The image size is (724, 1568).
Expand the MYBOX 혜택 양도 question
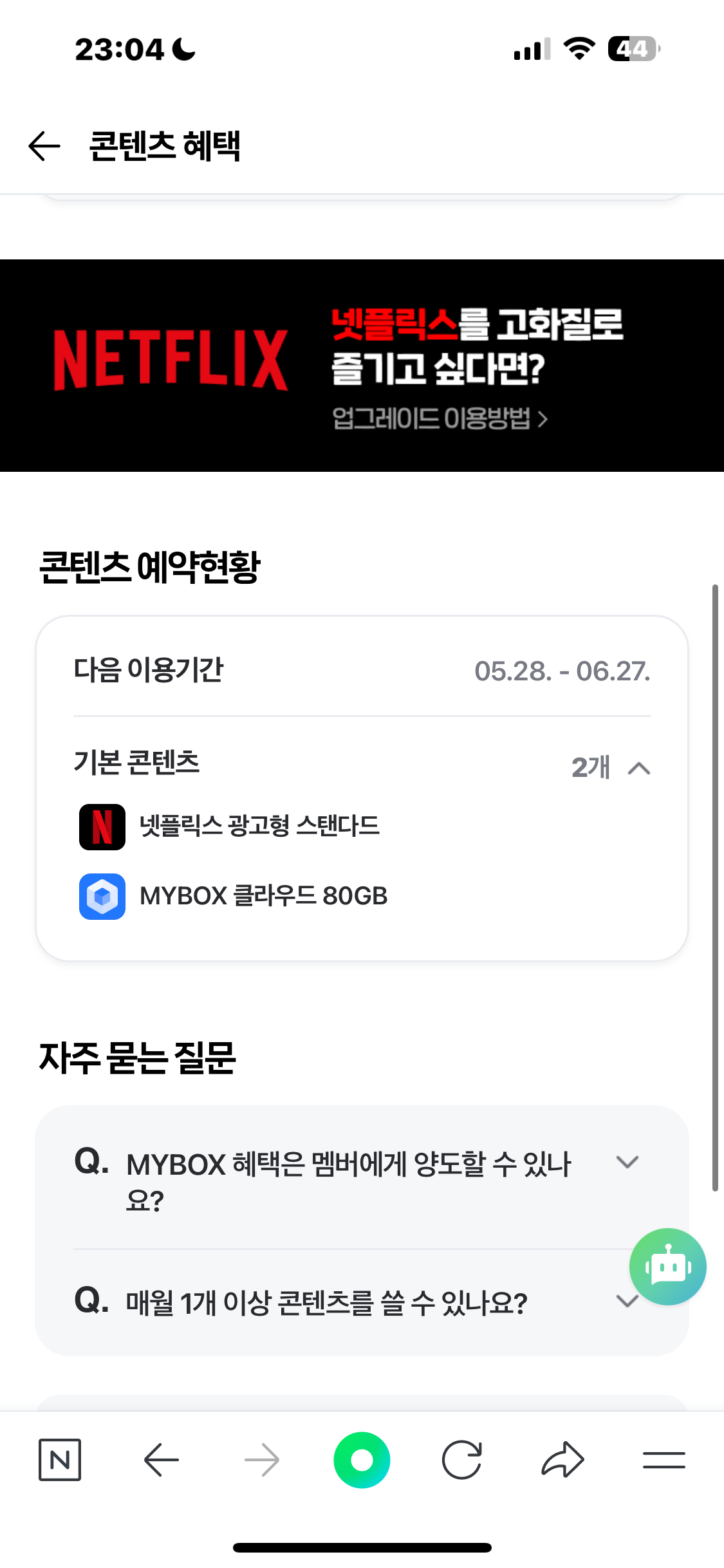click(626, 1162)
